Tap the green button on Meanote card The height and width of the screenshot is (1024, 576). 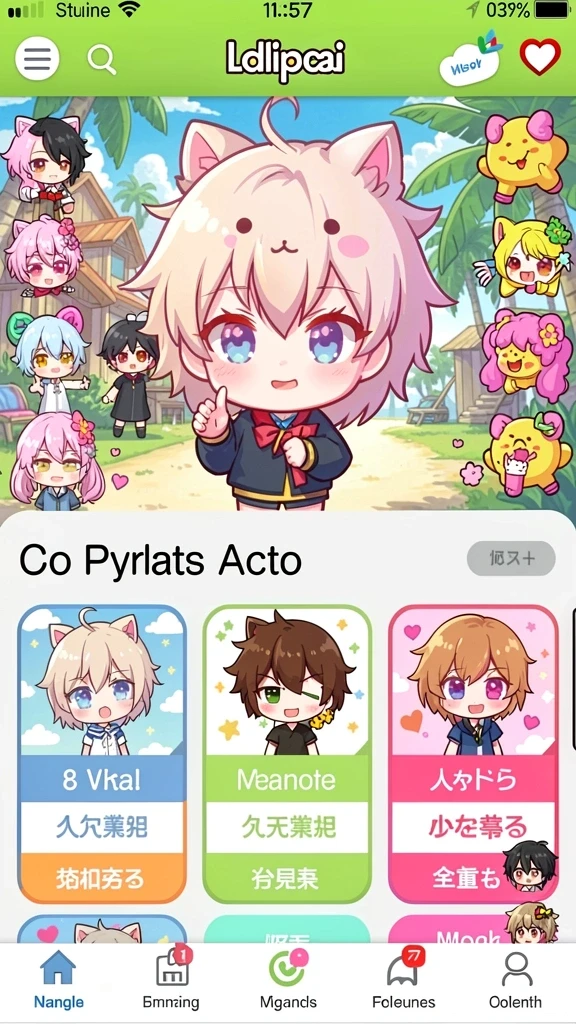(287, 878)
